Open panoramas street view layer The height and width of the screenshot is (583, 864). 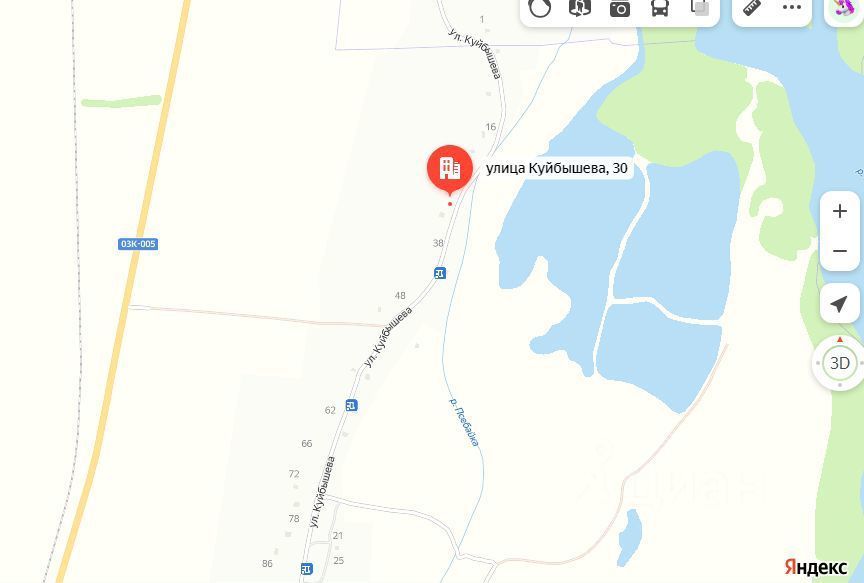pos(580,8)
